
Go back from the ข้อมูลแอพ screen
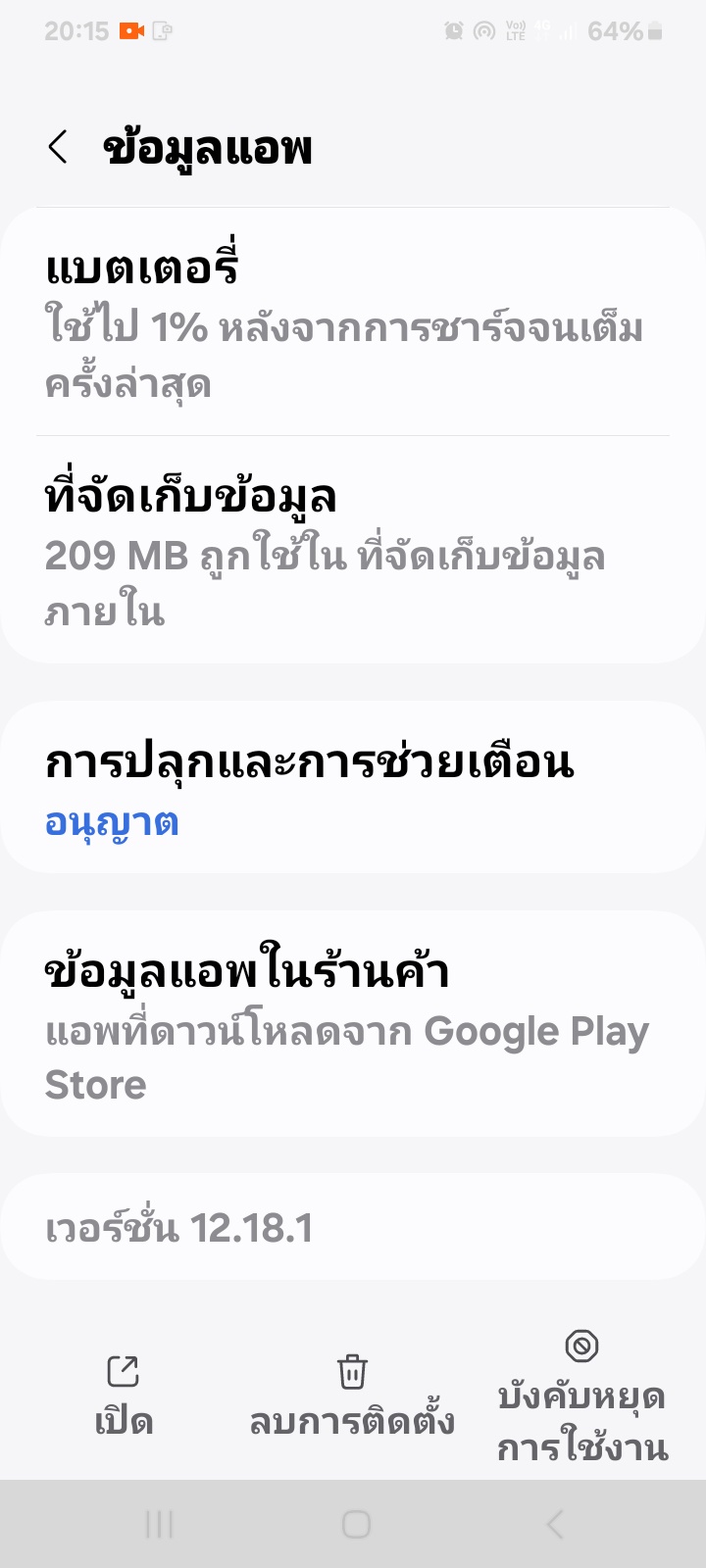[58, 148]
